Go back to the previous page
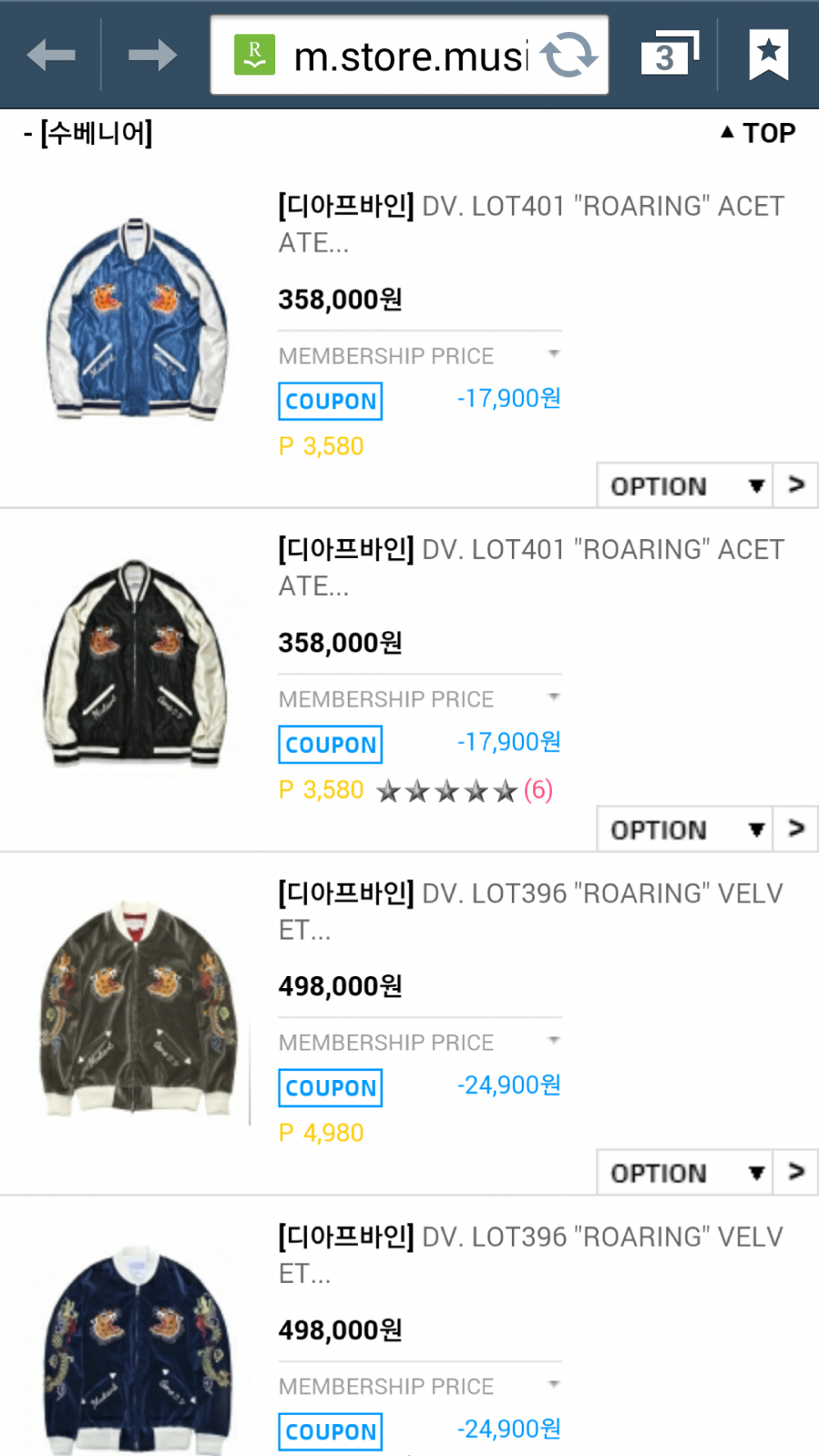 click(51, 56)
